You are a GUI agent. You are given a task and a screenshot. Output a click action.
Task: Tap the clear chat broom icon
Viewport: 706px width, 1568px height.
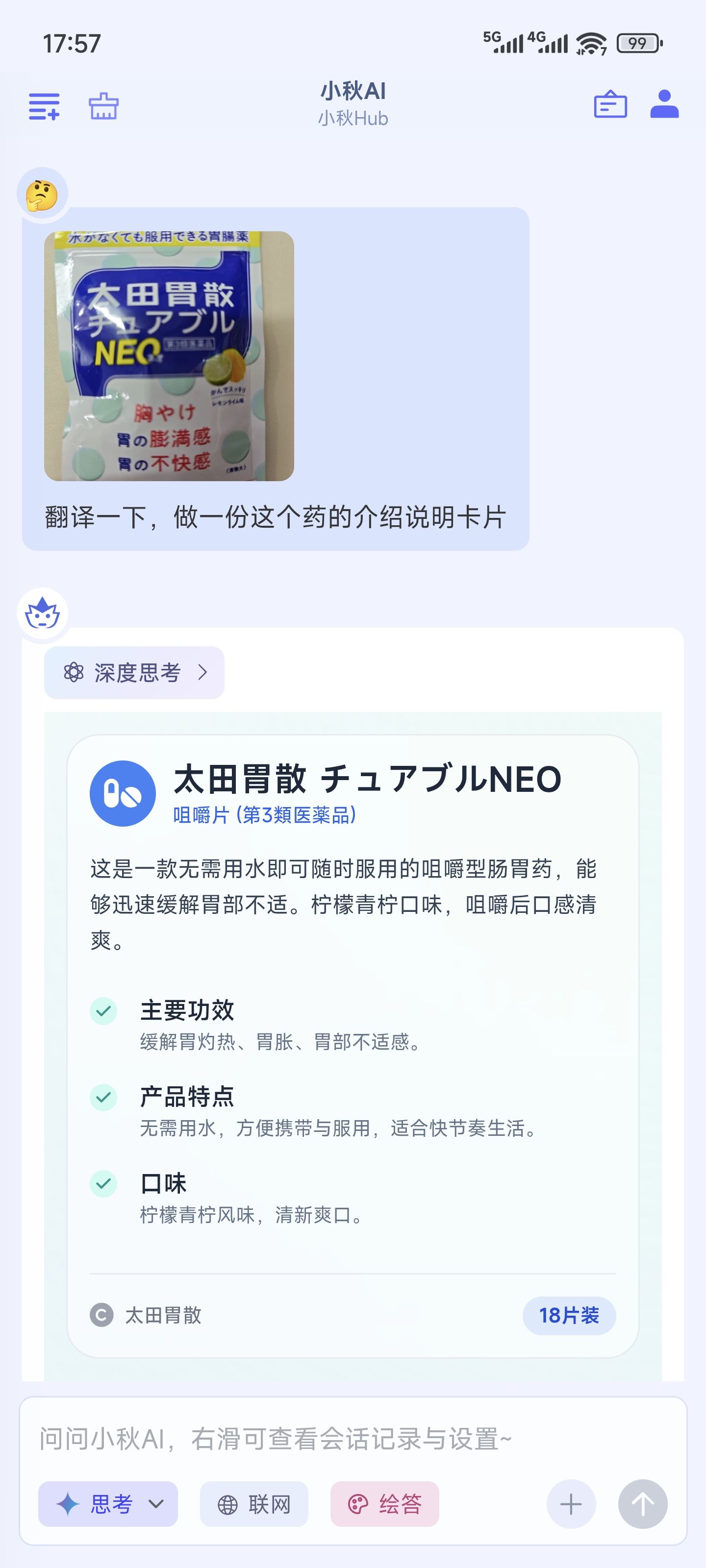click(x=103, y=106)
